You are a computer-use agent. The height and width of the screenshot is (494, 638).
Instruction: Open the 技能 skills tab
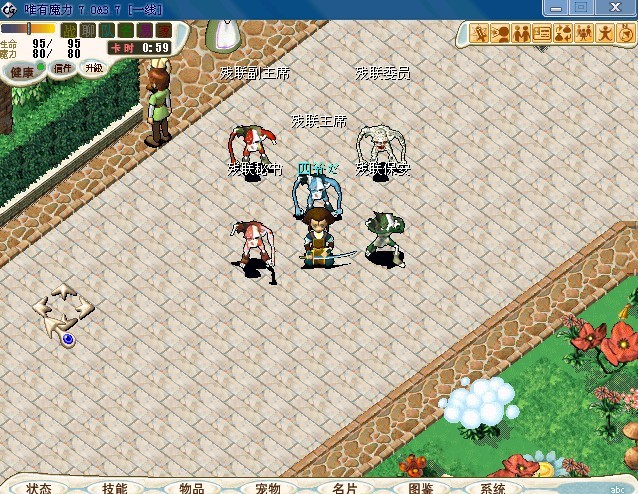click(x=114, y=488)
